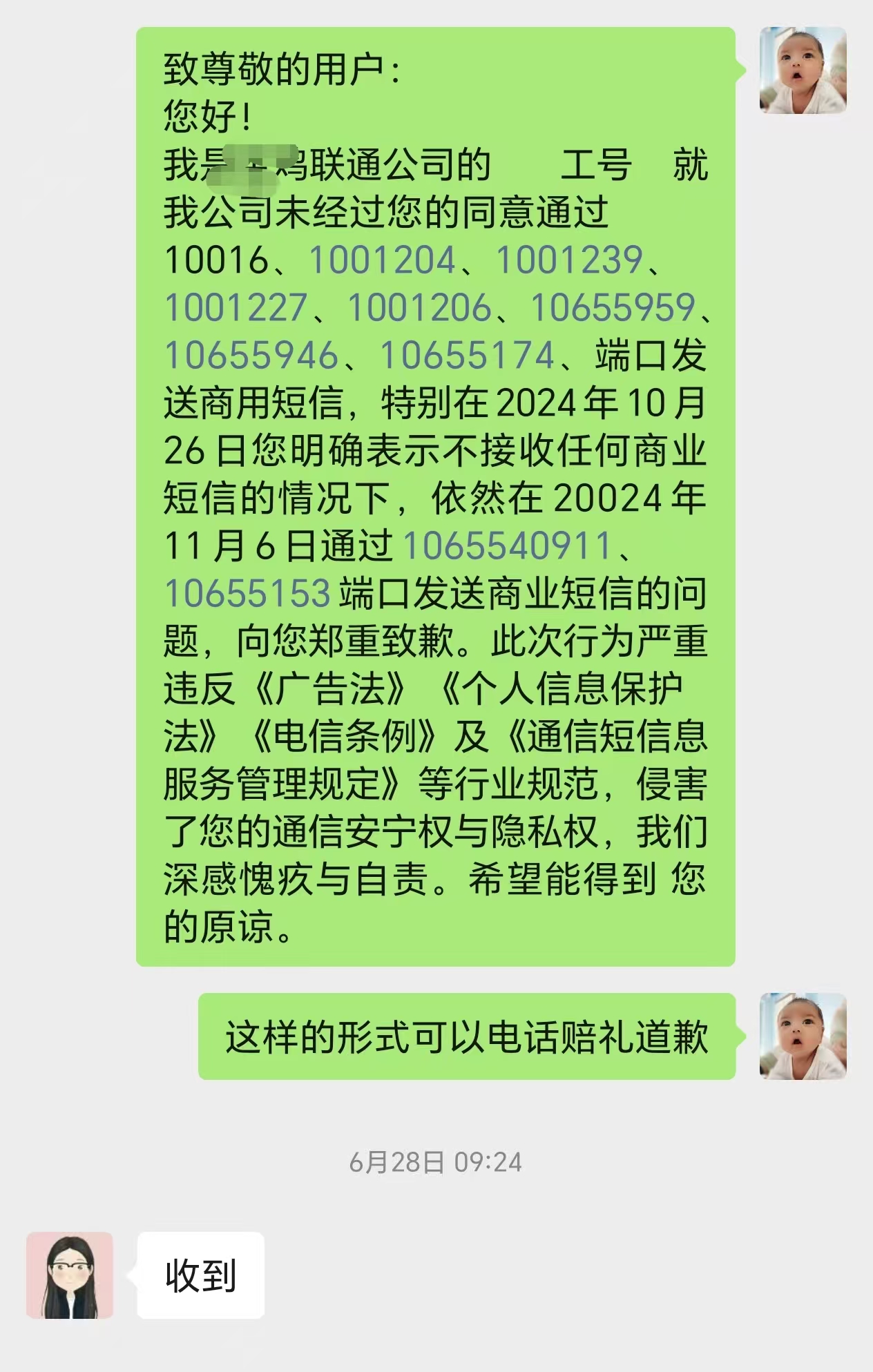View profile from avatar beside 这样的形式可以电话赔礼道歉
The height and width of the screenshot is (1372, 873).
803,1036
